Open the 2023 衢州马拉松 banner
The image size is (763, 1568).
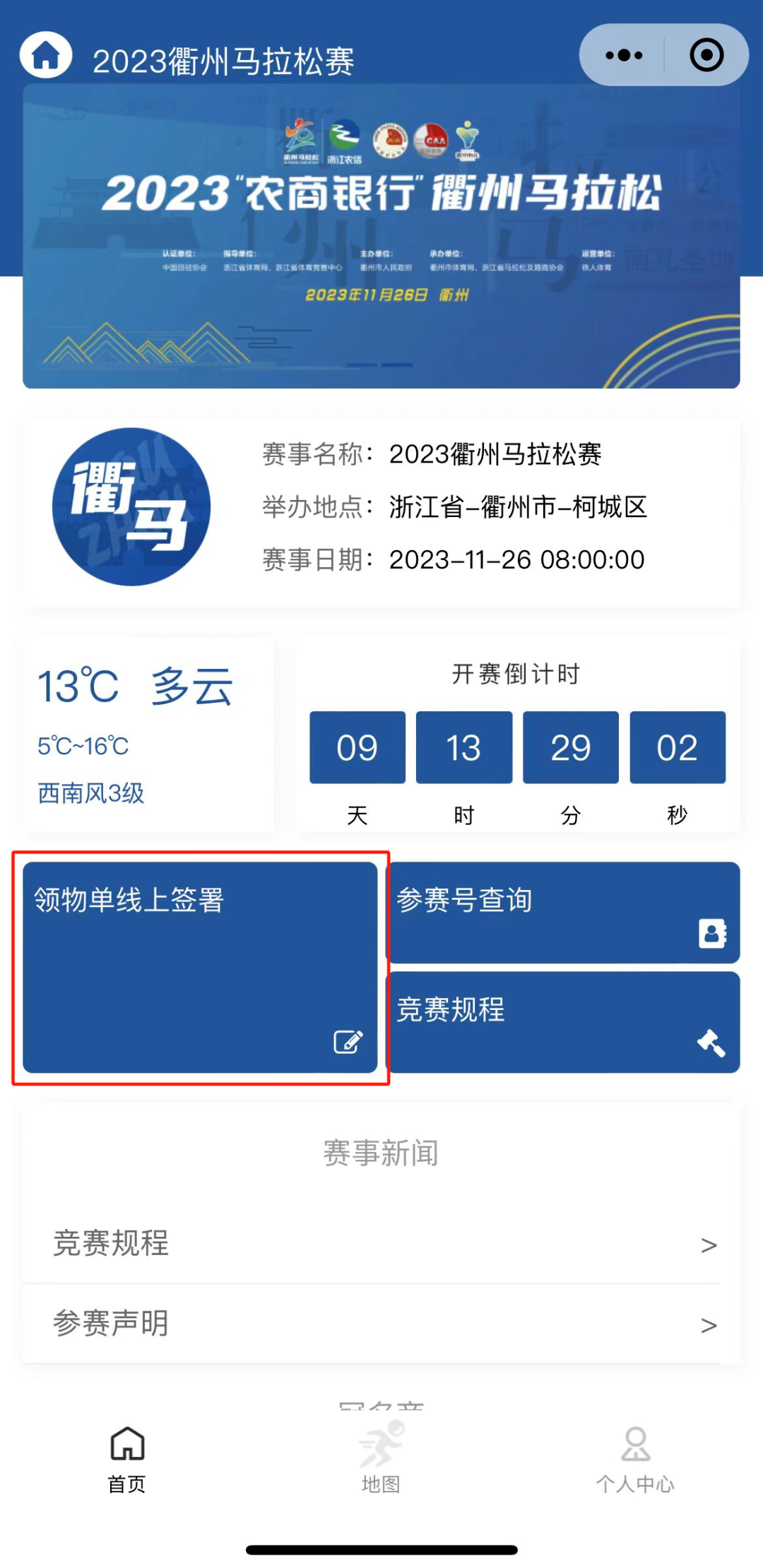tap(381, 237)
